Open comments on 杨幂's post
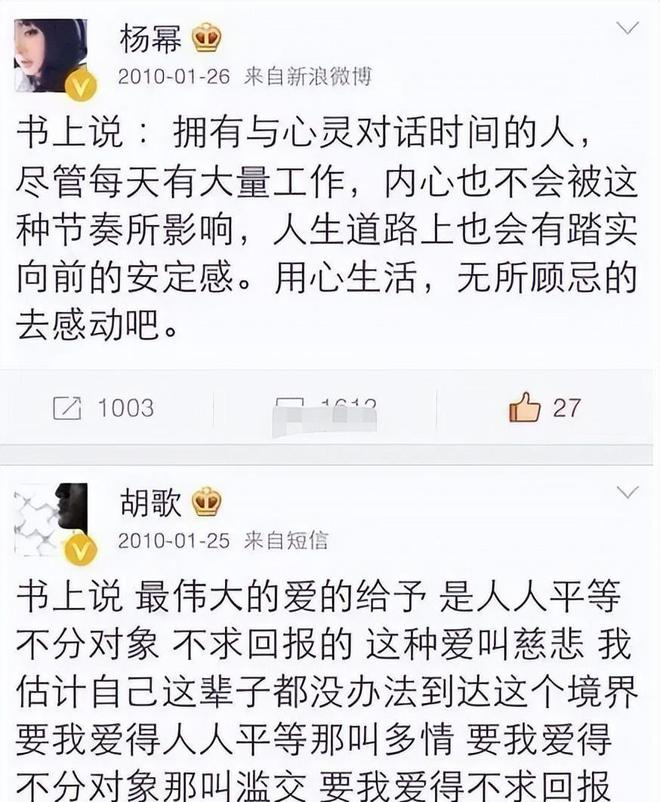 (325, 408)
